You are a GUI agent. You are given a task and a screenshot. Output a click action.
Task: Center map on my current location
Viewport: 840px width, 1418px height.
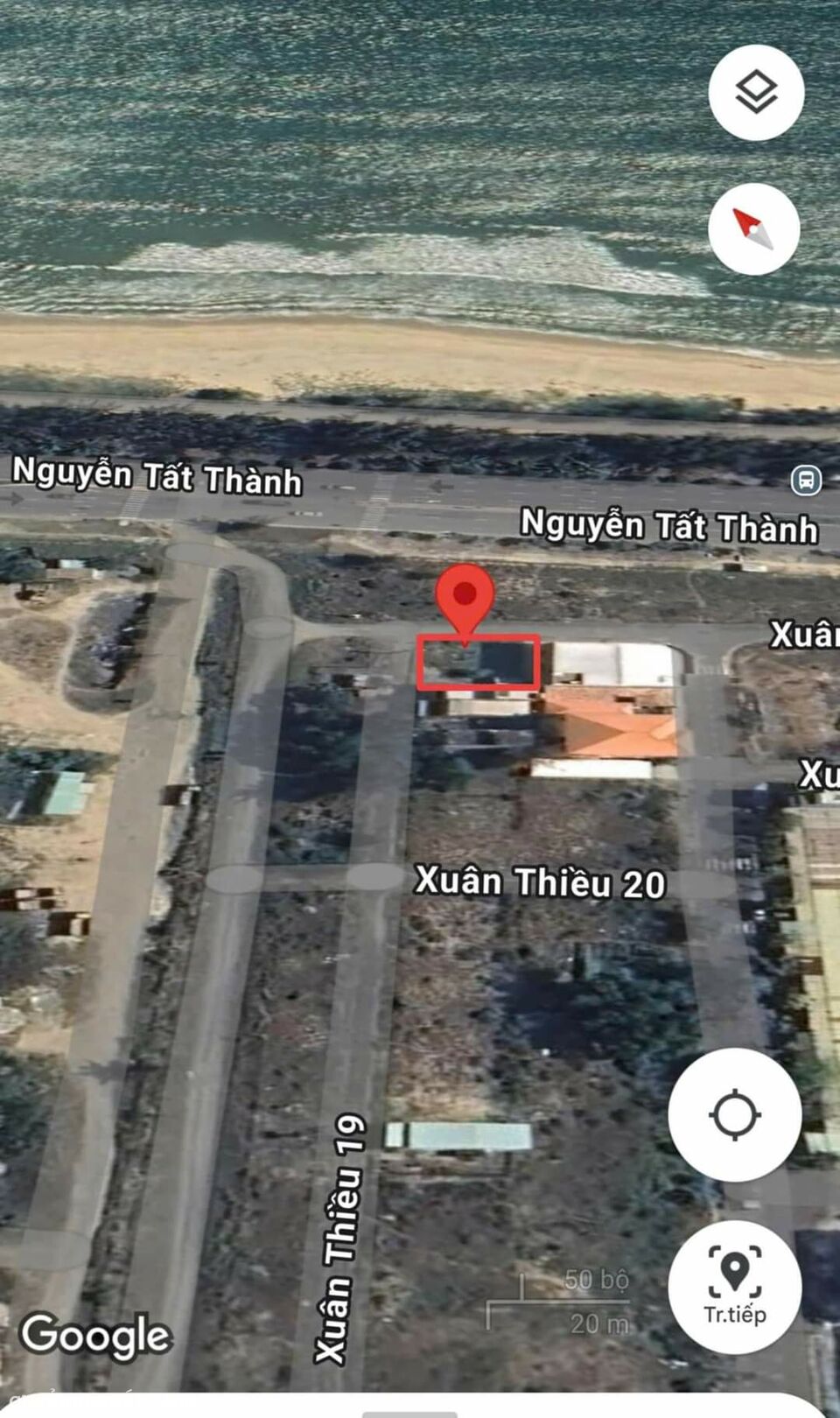[734, 1115]
